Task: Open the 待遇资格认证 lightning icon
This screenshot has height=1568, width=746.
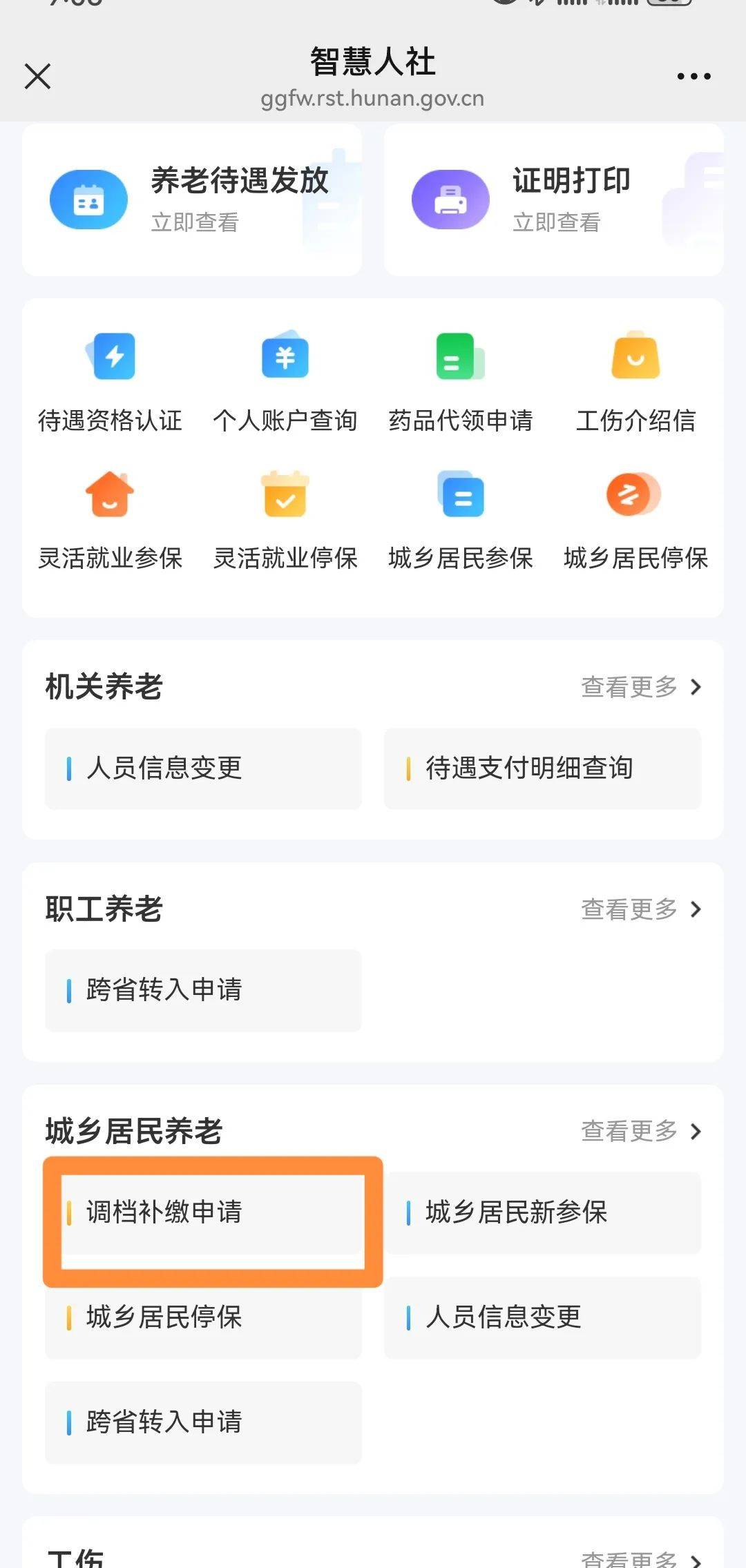Action: tap(113, 357)
